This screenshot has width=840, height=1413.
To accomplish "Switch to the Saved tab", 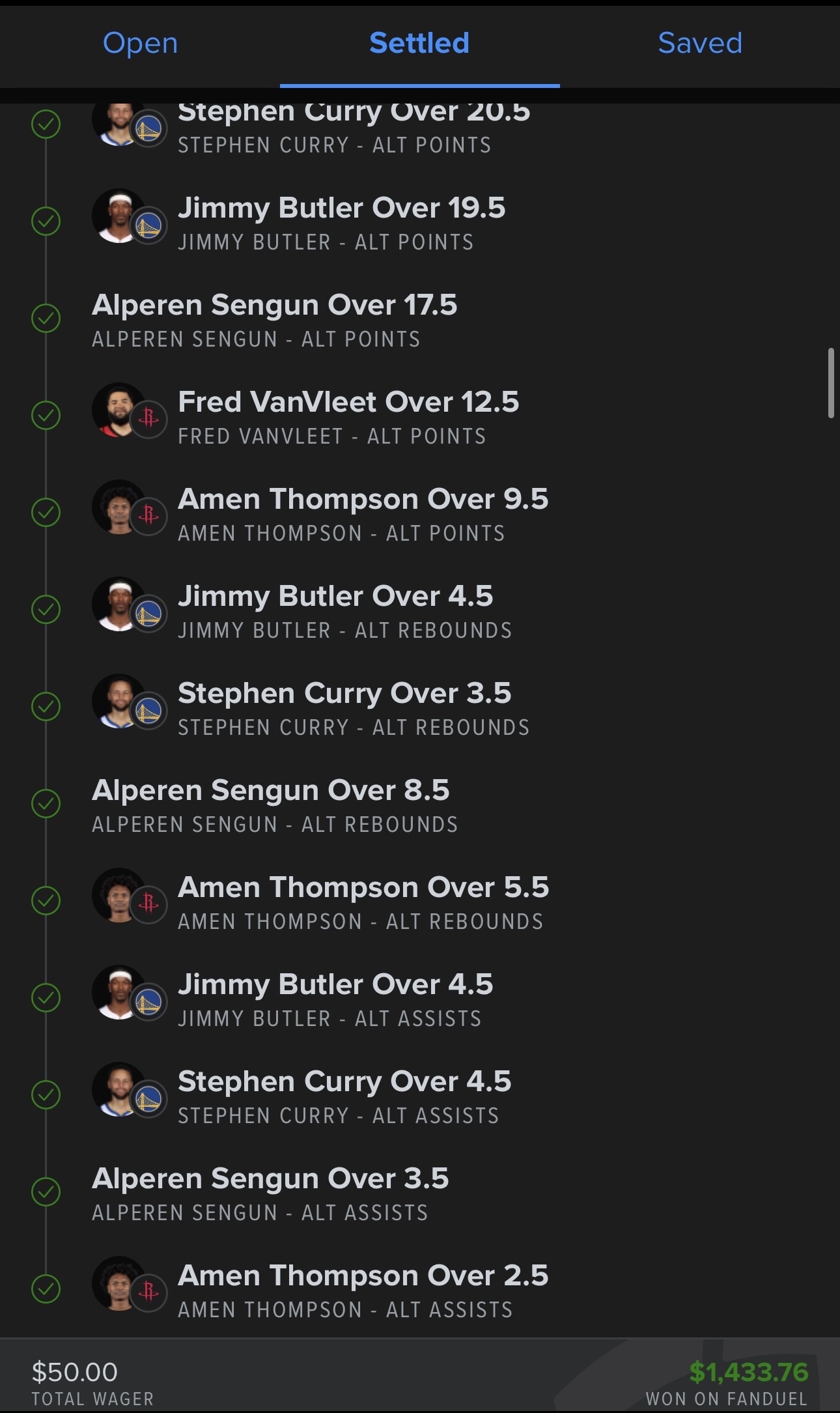I will pos(699,44).
